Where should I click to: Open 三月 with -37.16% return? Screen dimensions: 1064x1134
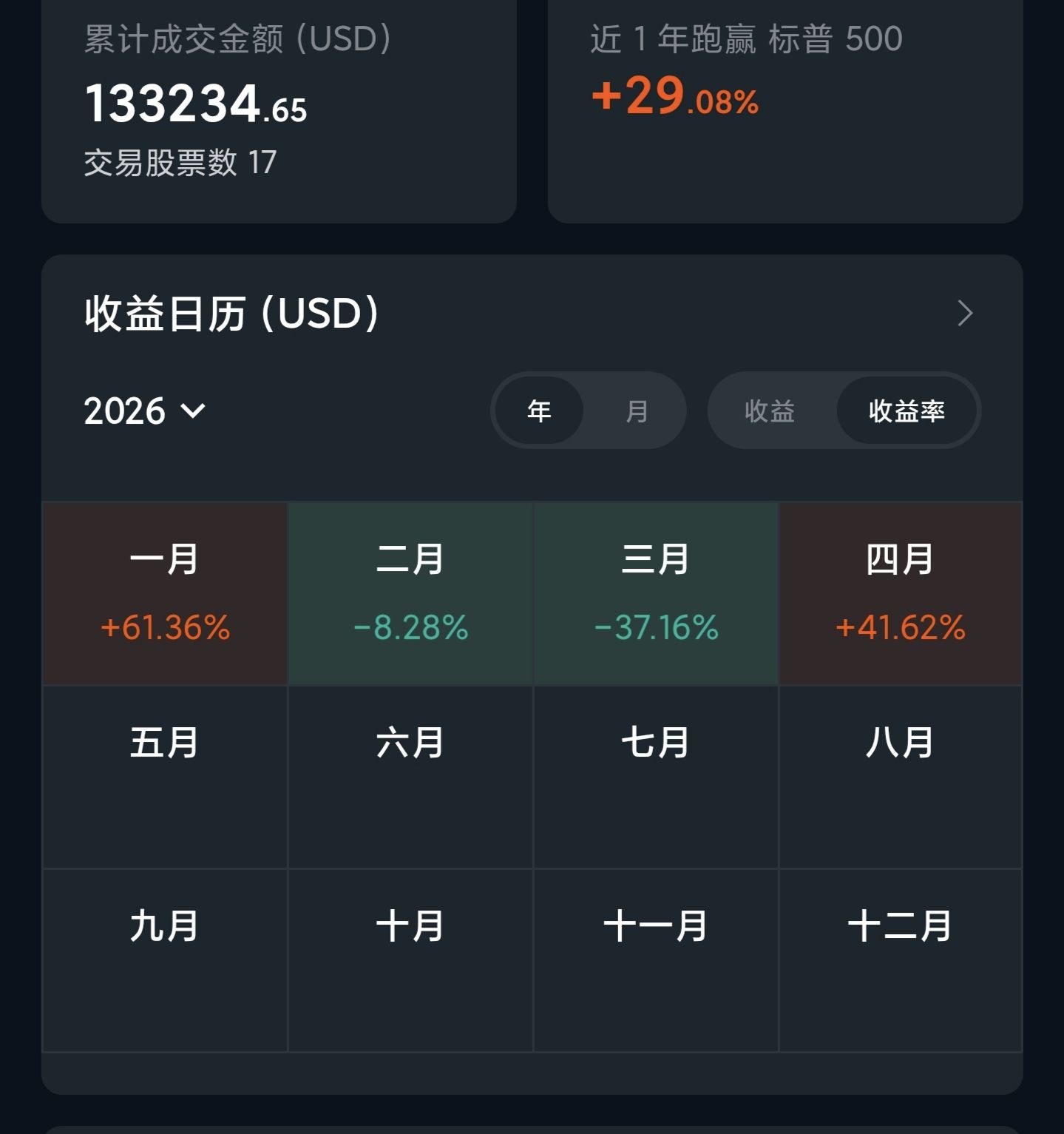coord(656,593)
